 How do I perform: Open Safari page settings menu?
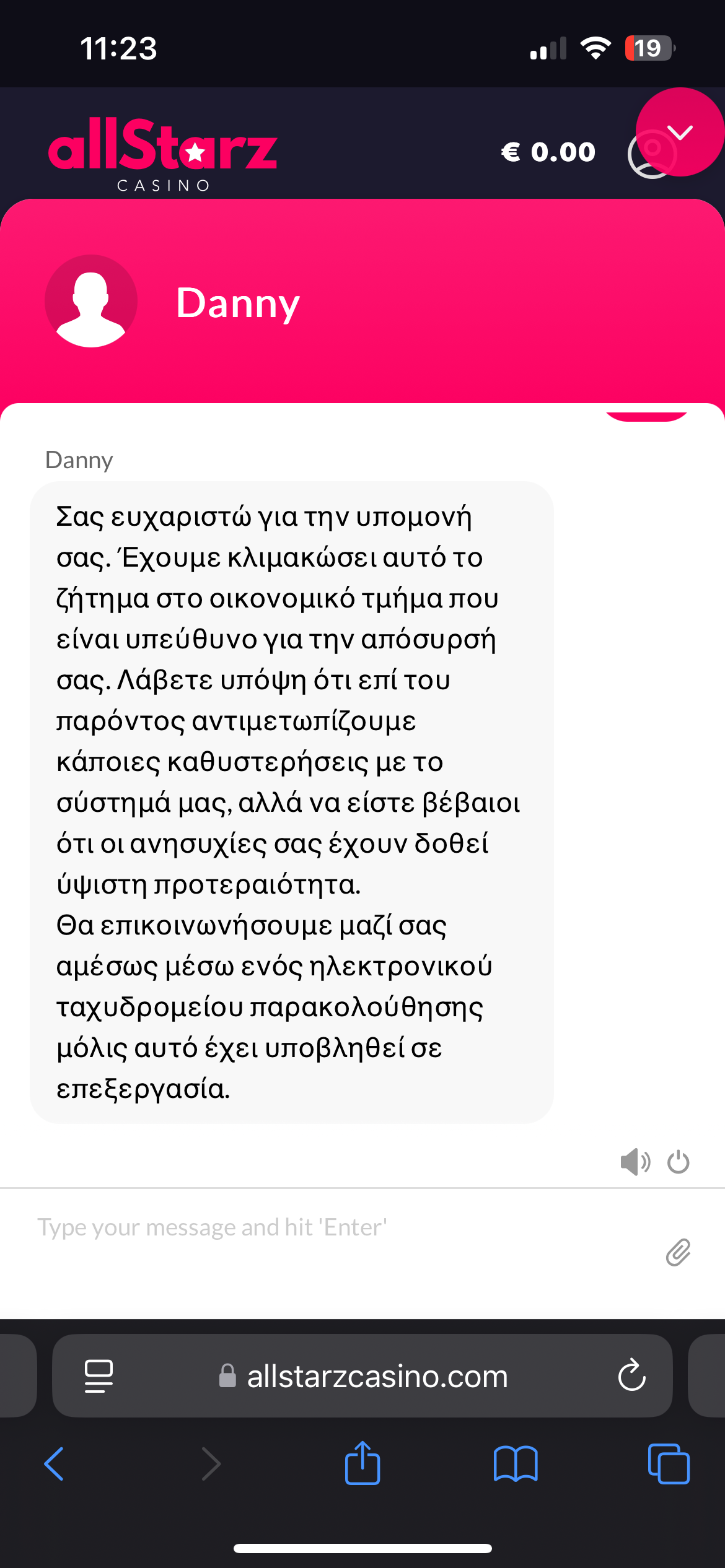99,1376
